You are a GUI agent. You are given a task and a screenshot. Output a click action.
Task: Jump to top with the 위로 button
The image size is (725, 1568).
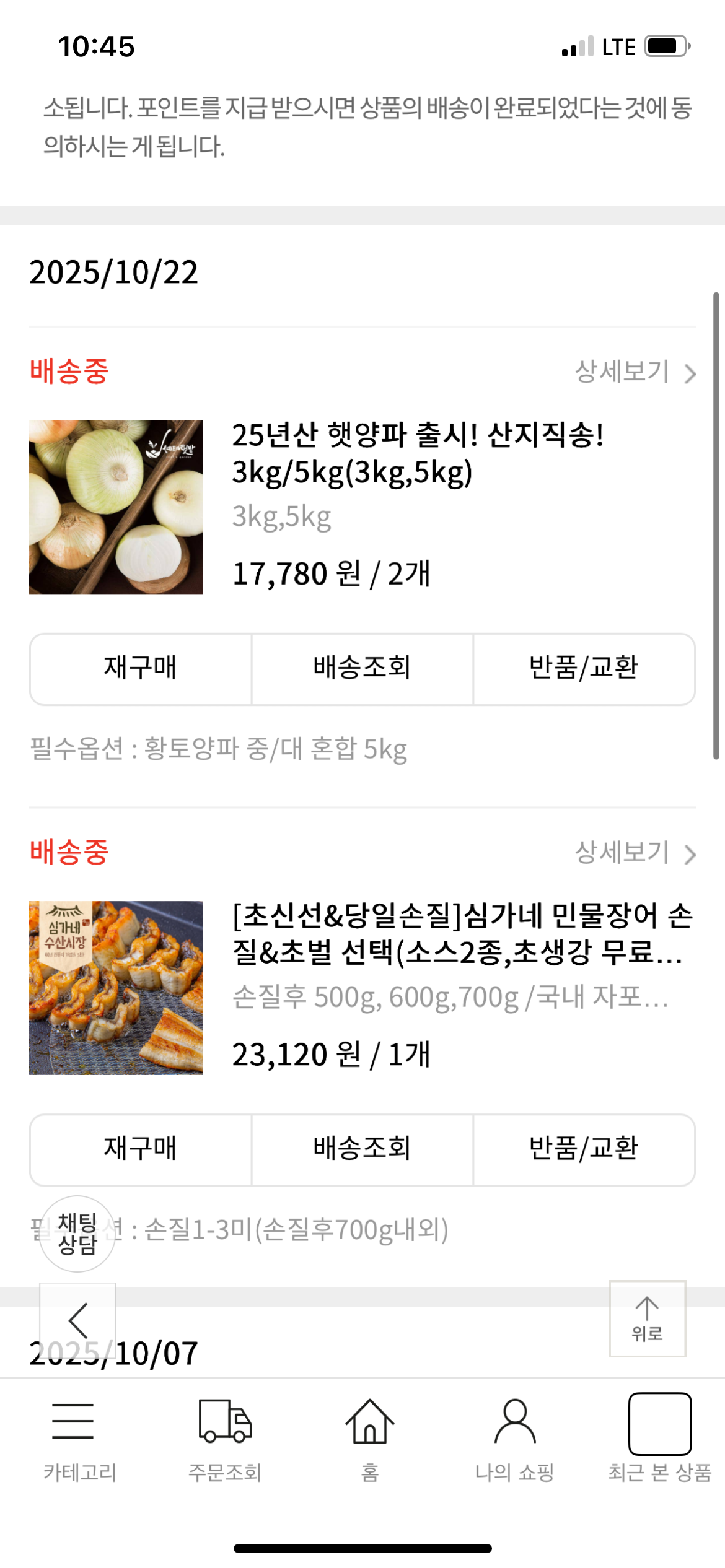(x=647, y=1318)
